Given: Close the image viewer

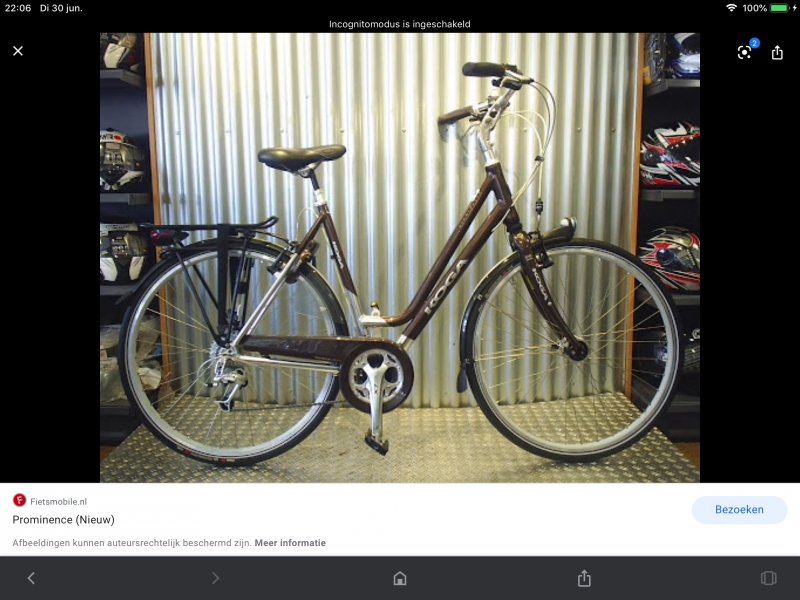Looking at the screenshot, I should pos(18,51).
